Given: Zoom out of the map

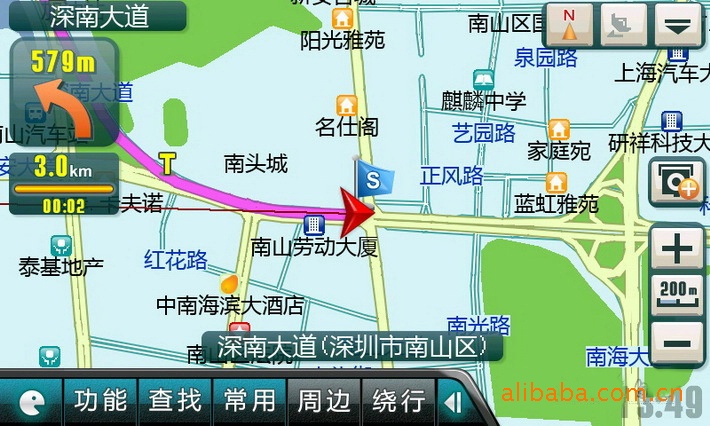Looking at the screenshot, I should (679, 343).
